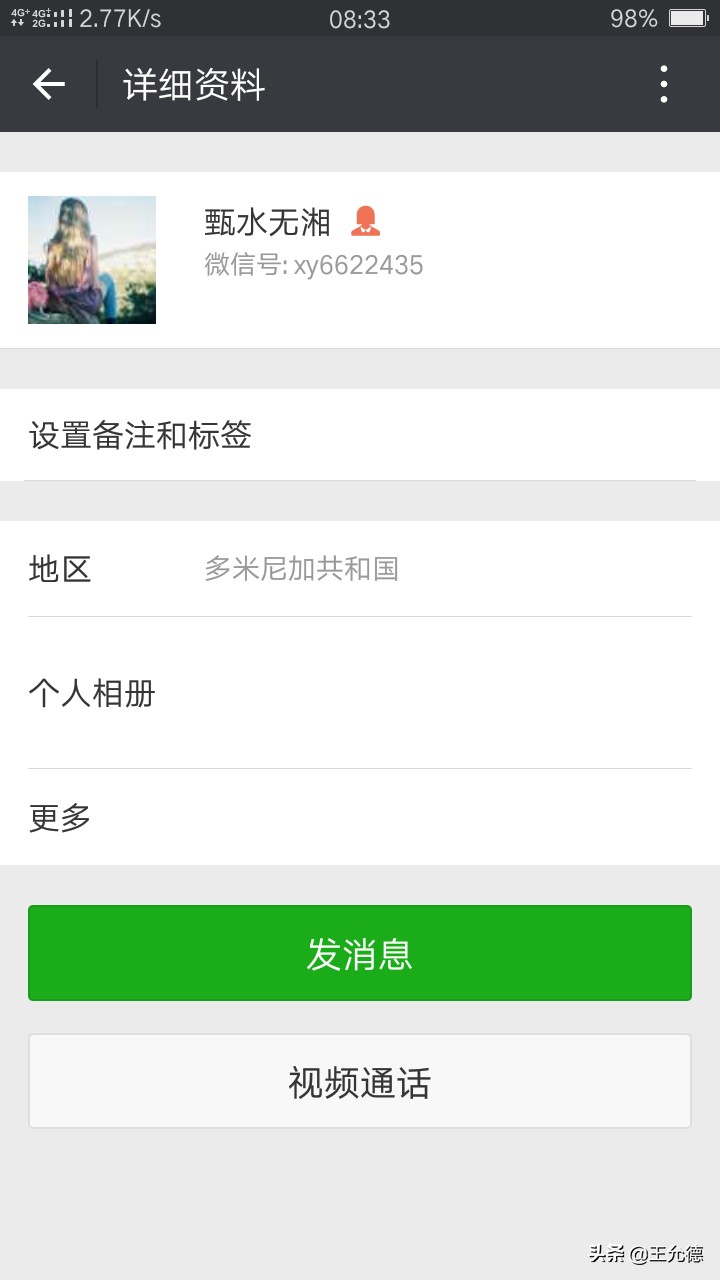
Task: Open the more options menu via three dots
Action: coord(663,85)
